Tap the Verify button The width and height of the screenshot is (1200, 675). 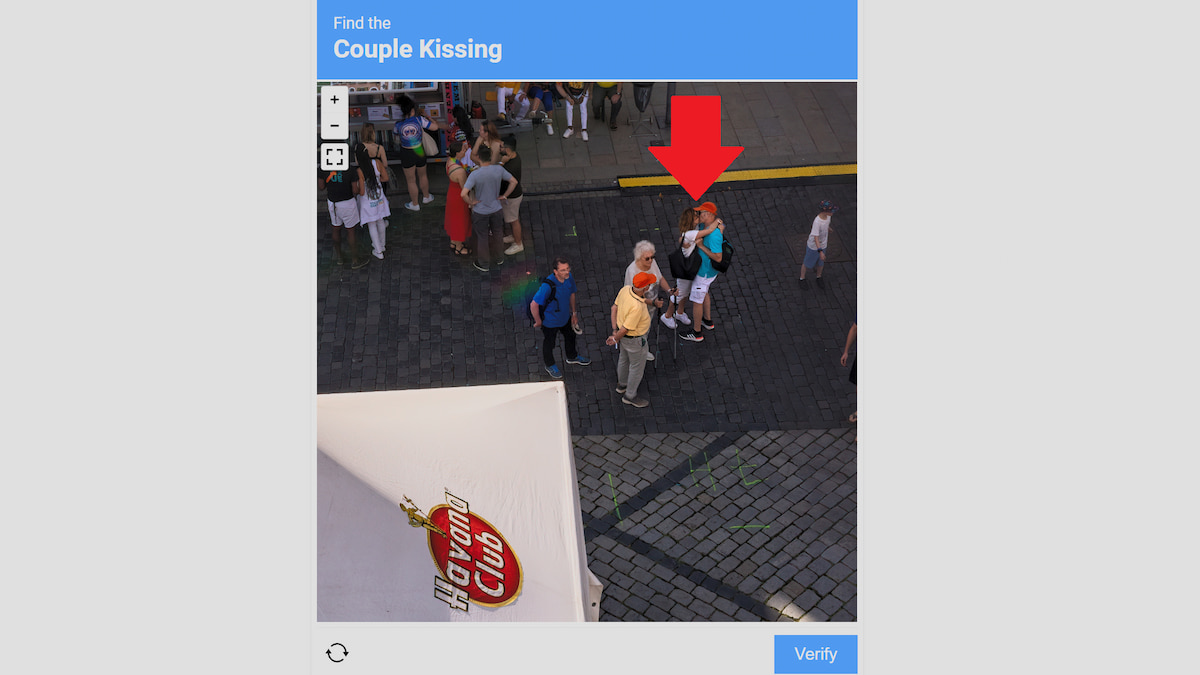click(x=815, y=654)
